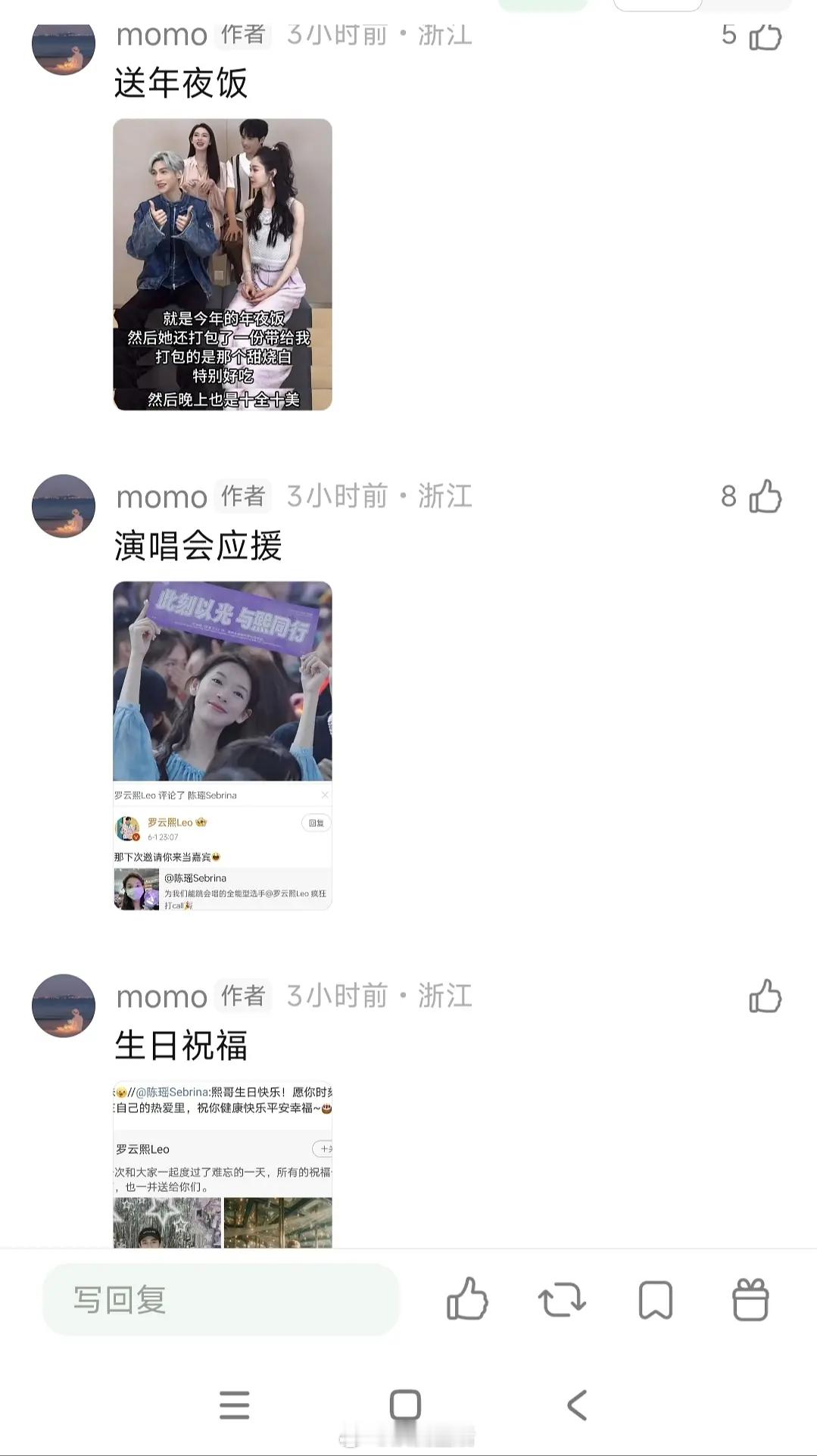This screenshot has height=1456, width=817.
Task: Tap the thumbs-up icon in the bottom toolbar
Action: pyautogui.click(x=467, y=1298)
